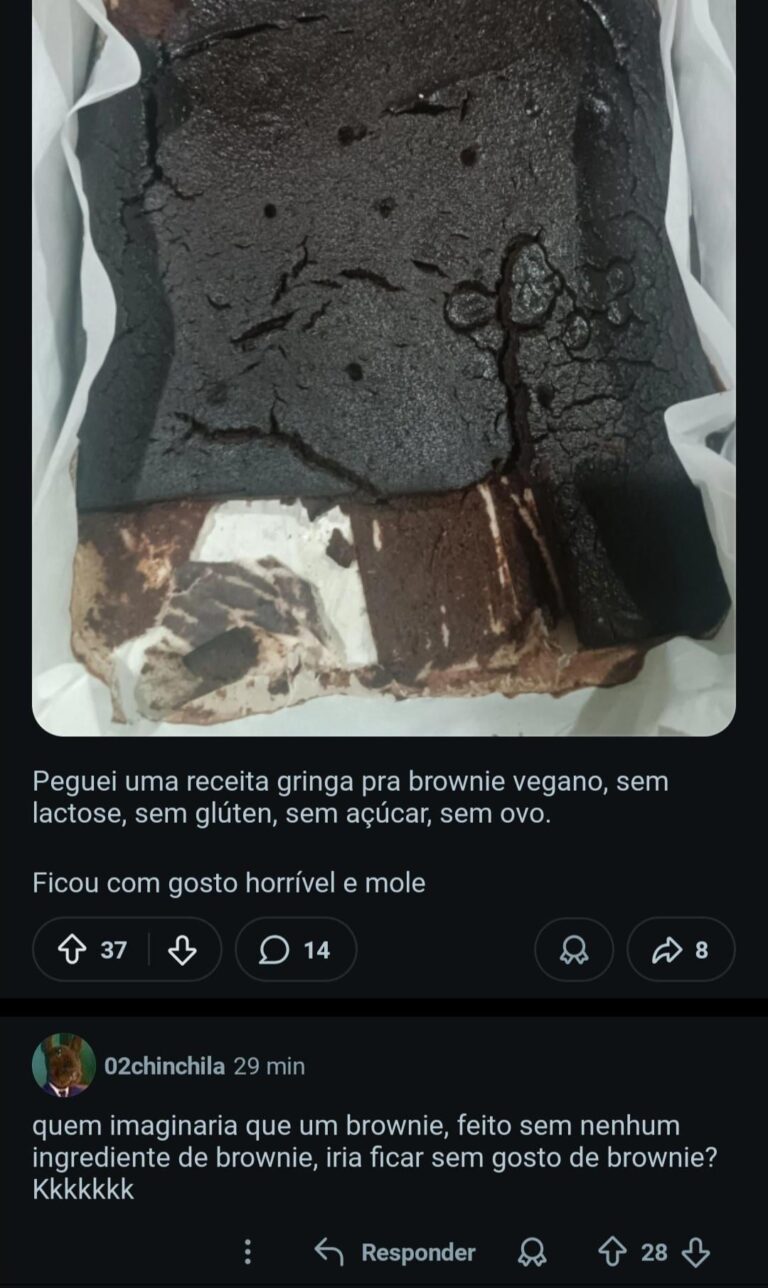Viewport: 768px width, 1288px height.
Task: Award 02chinchila's comment
Action: click(x=532, y=1252)
